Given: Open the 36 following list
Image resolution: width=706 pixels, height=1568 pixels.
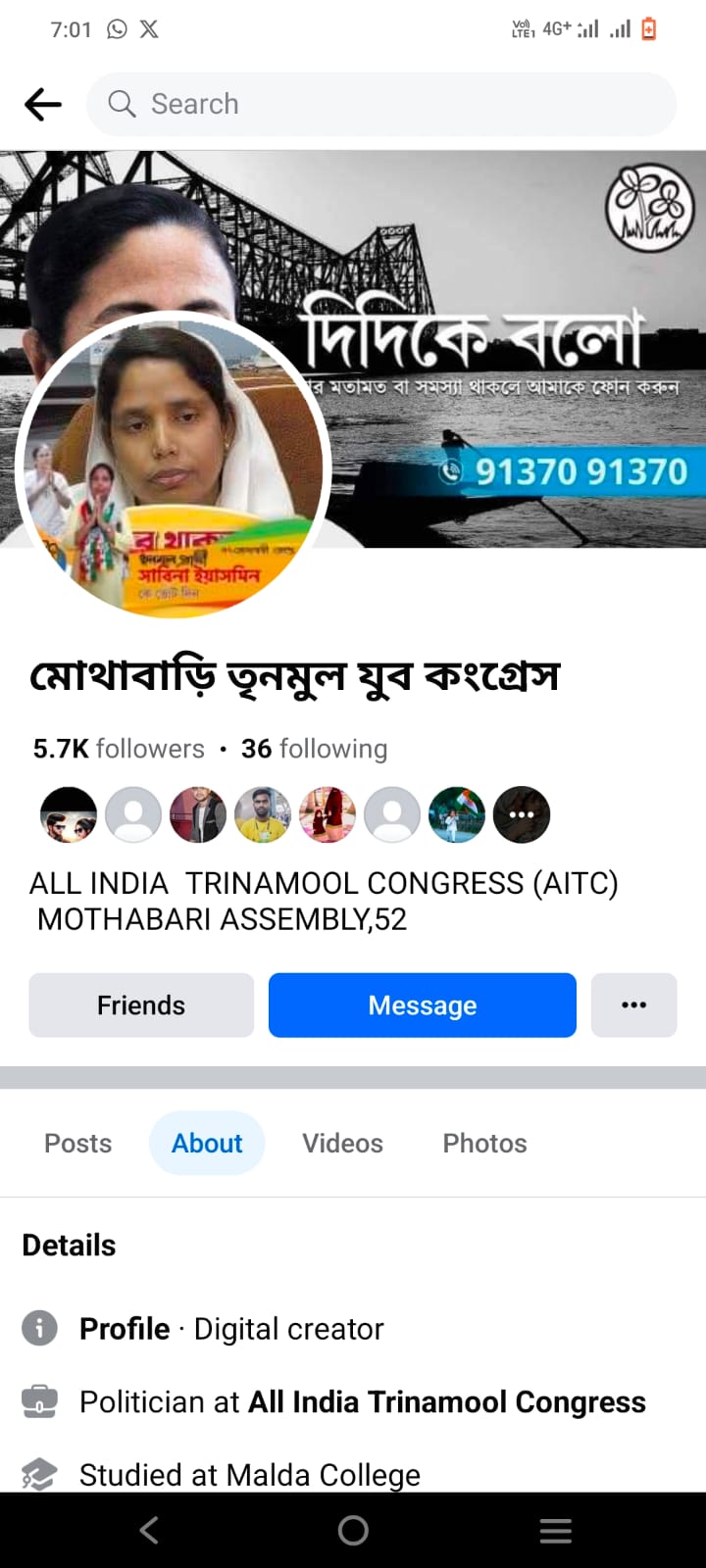Looking at the screenshot, I should [314, 749].
